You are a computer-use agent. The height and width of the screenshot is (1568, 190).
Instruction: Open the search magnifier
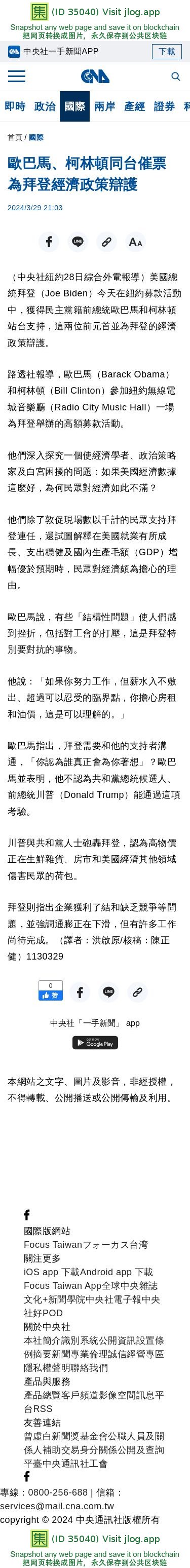(175, 76)
